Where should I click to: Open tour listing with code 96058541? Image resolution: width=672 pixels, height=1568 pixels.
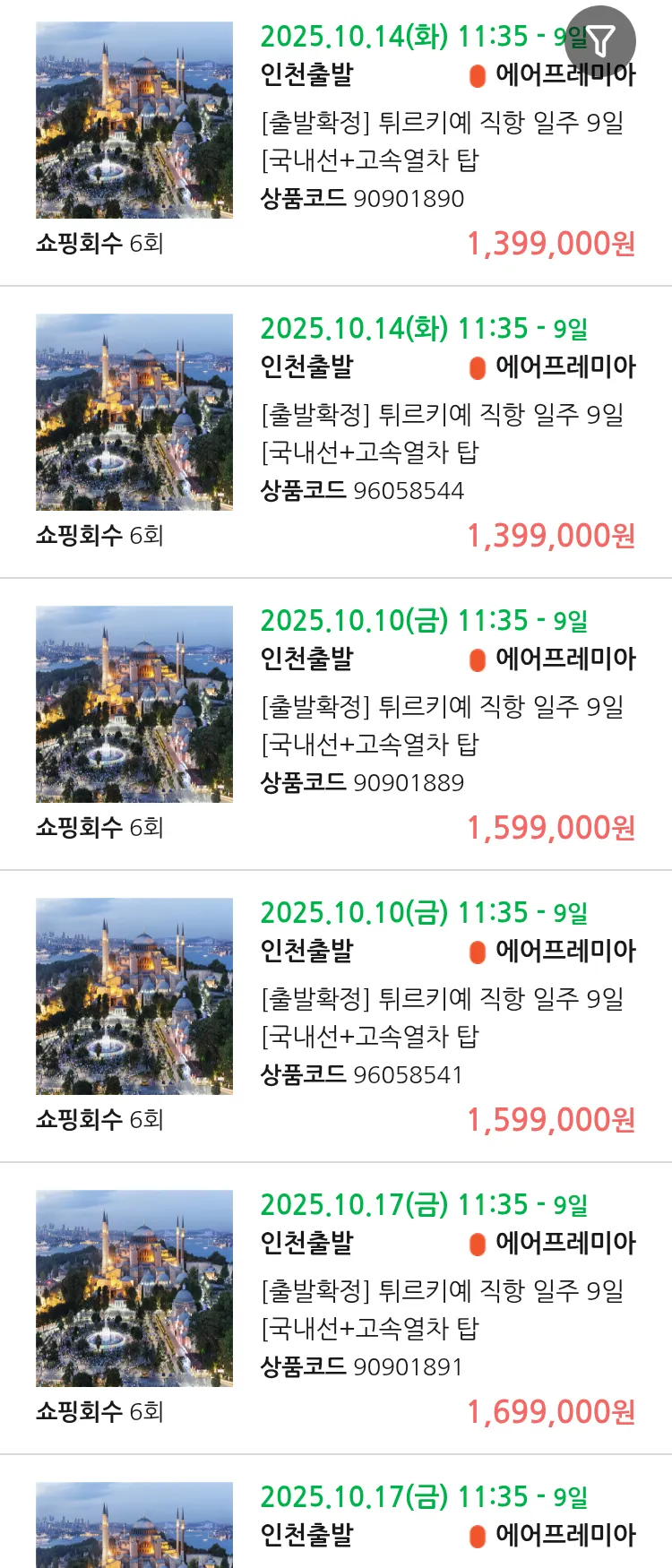tap(442, 1017)
